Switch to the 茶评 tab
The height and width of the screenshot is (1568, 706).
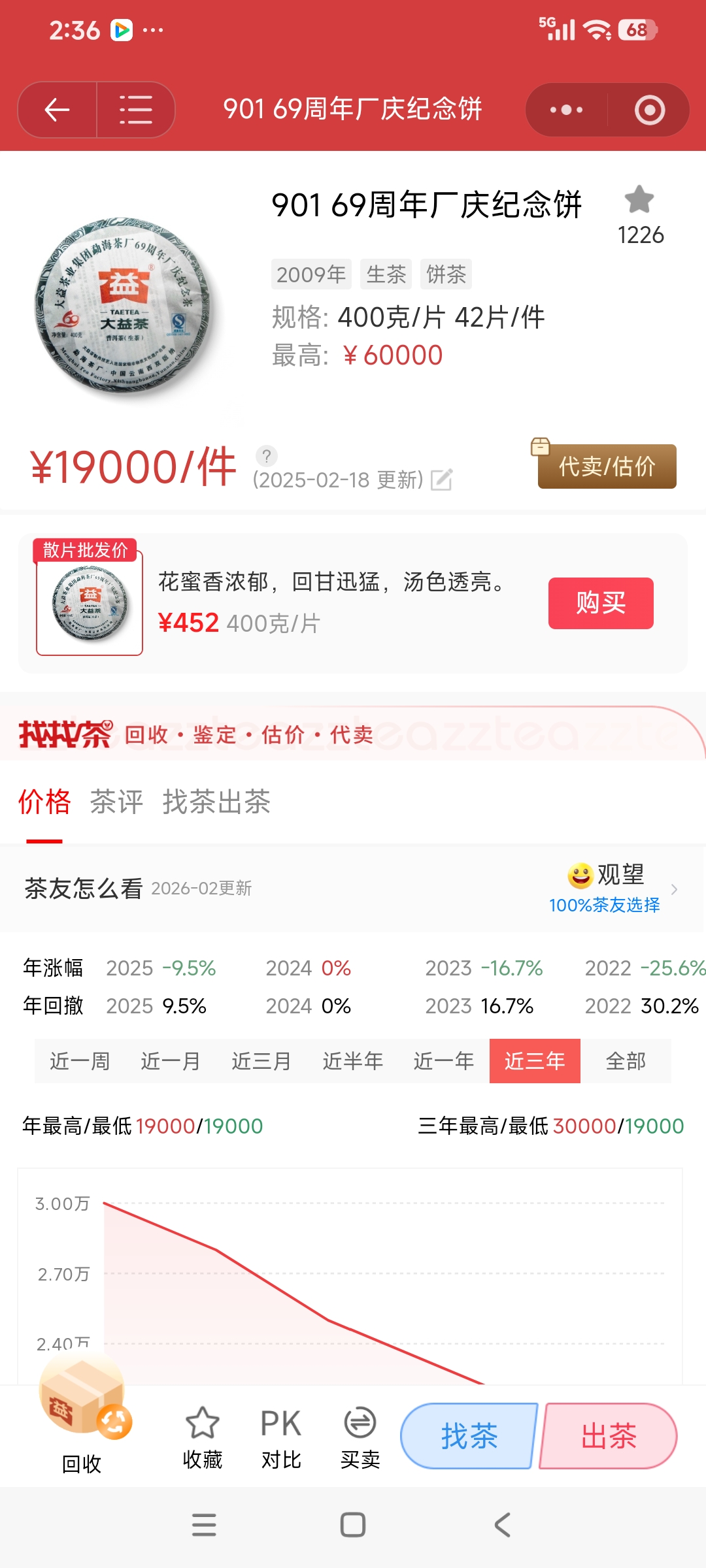click(x=116, y=802)
